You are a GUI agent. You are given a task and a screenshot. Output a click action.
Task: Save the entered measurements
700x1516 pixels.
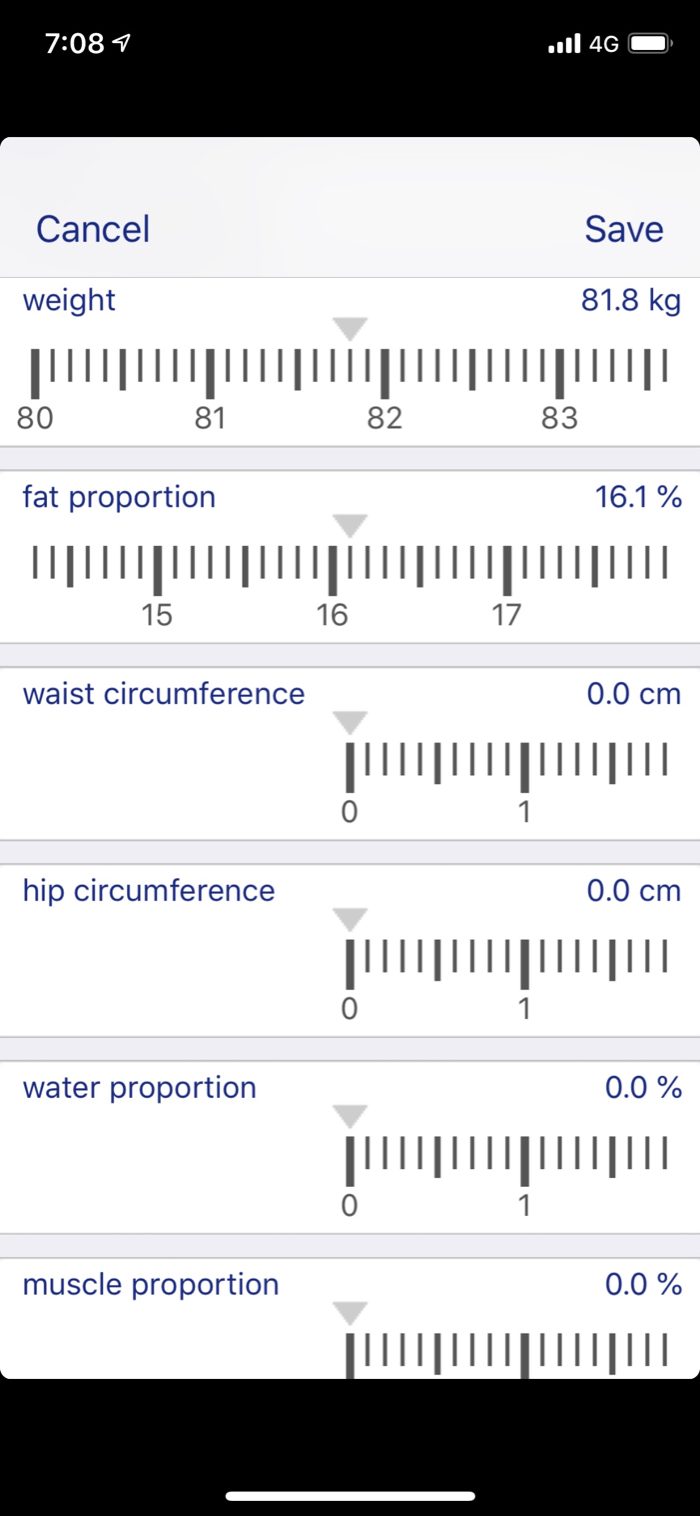(x=623, y=229)
